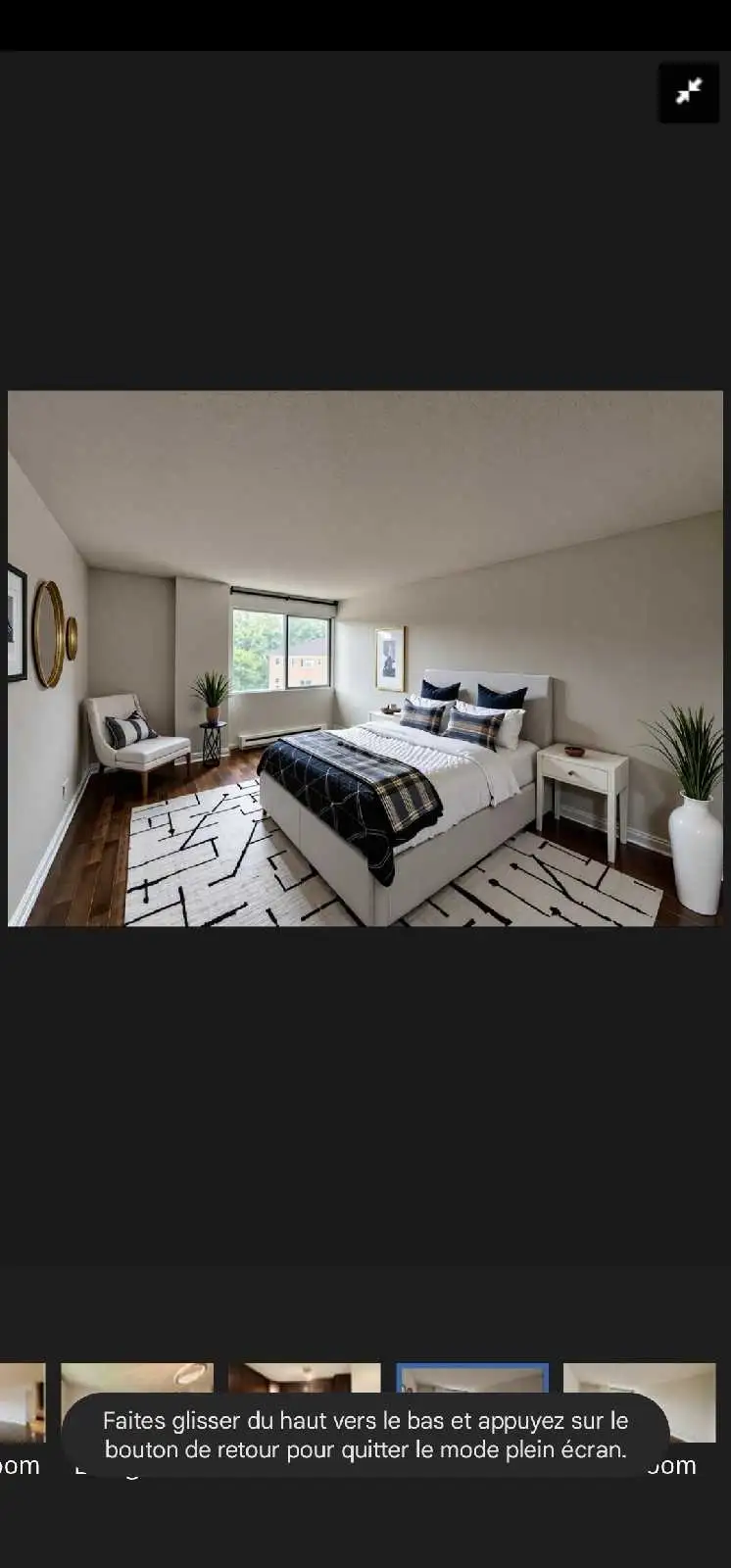
Task: Tap the blue-outlined selected thumbnail
Action: click(472, 1378)
